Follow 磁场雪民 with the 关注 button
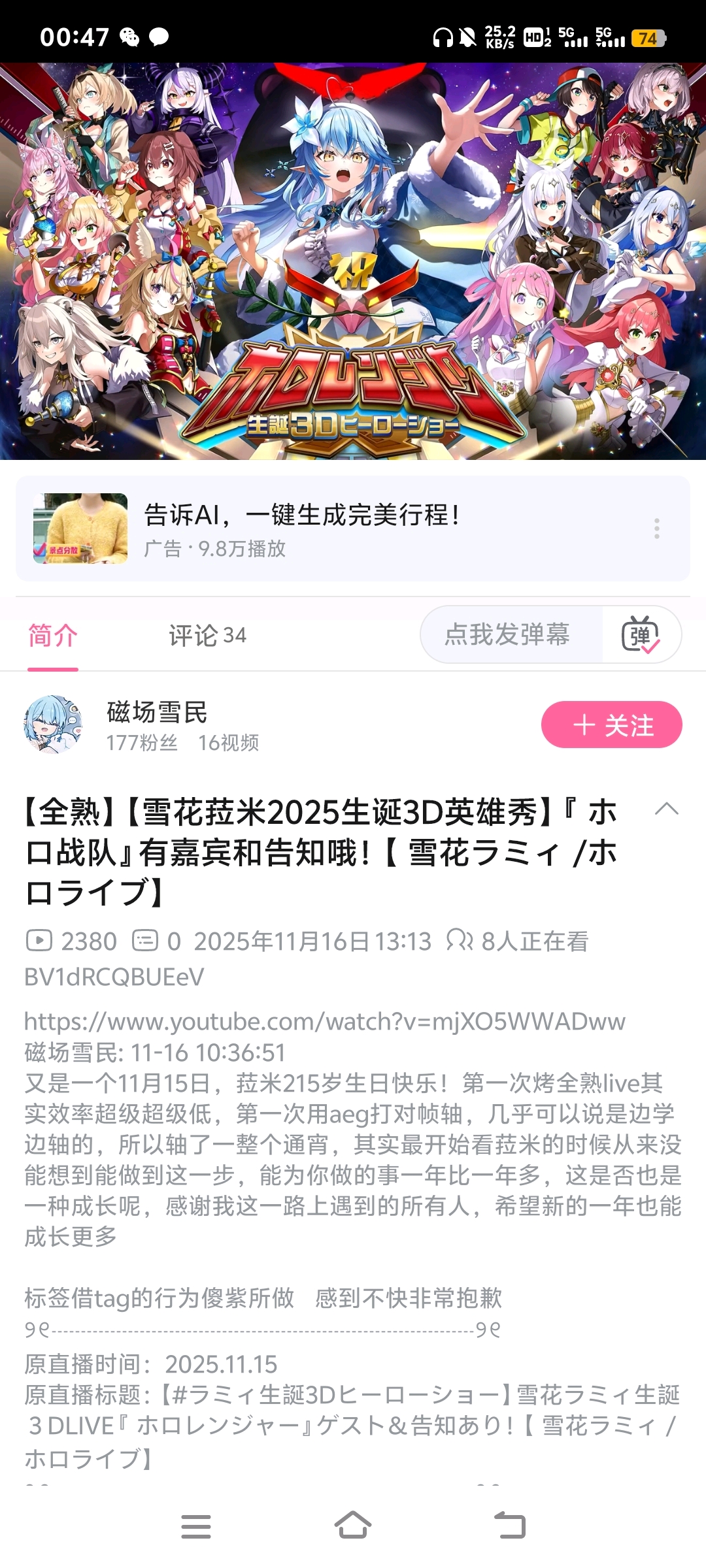706x1568 pixels. (611, 725)
